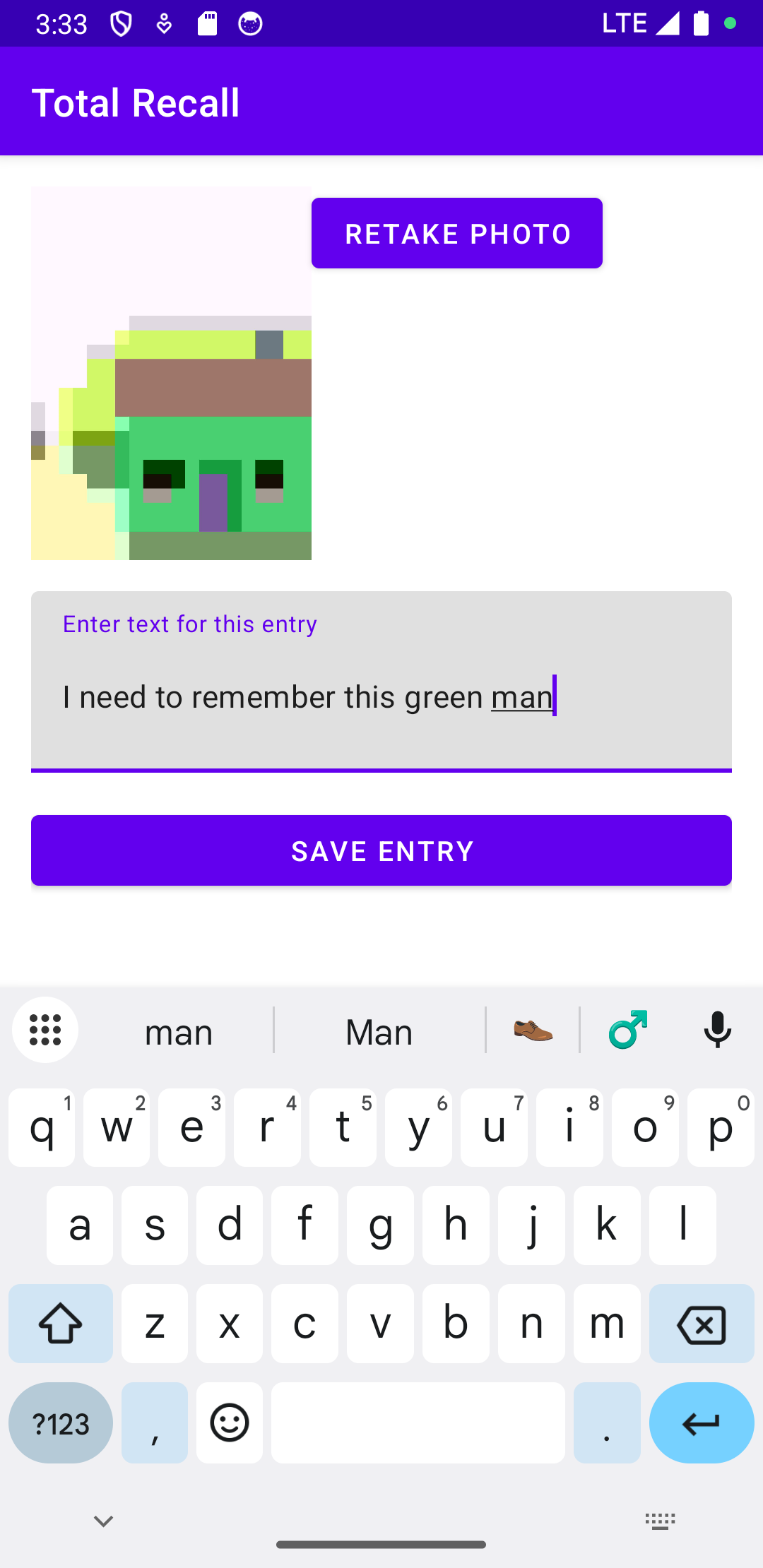Open the keyboard apps grid menu
763x1568 pixels.
pyautogui.click(x=45, y=1030)
